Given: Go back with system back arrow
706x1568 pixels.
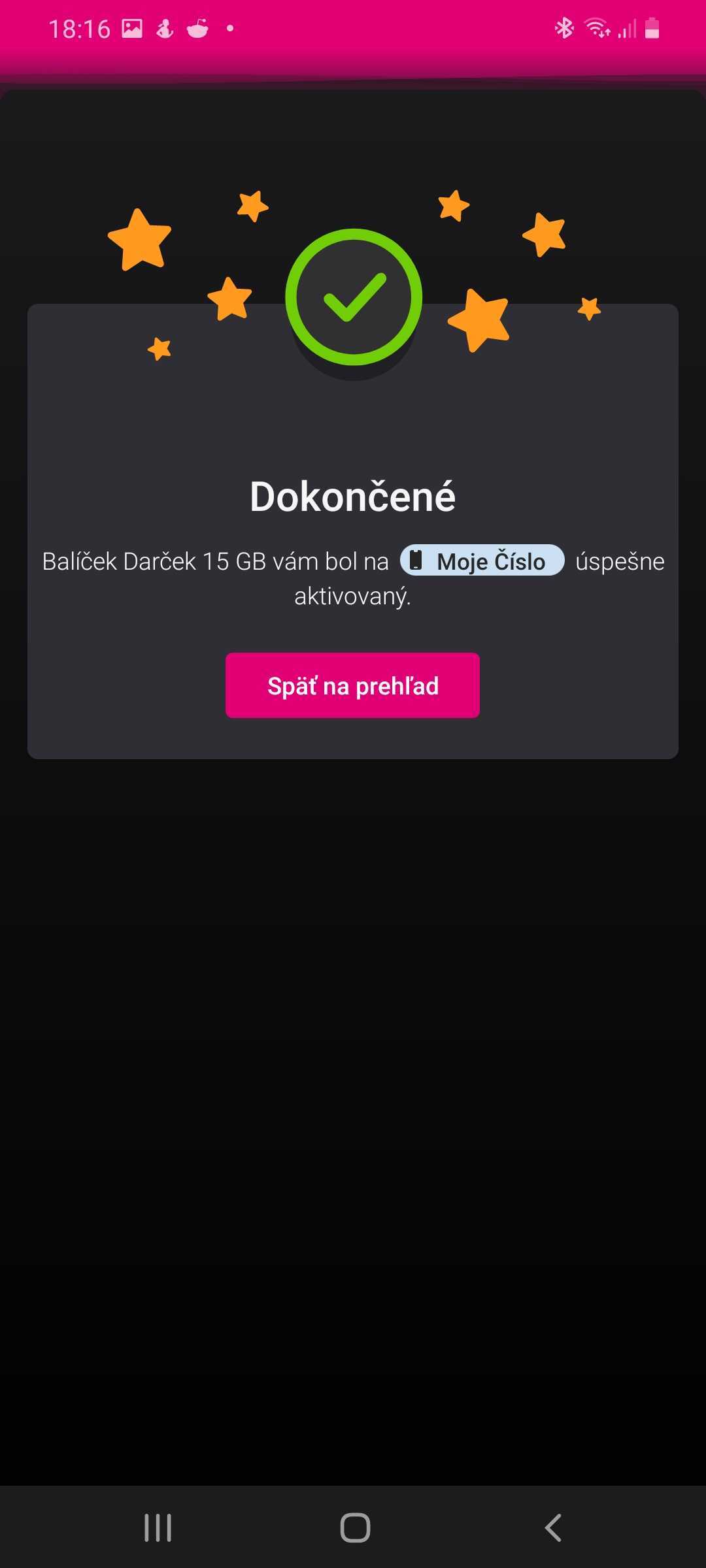Looking at the screenshot, I should pyautogui.click(x=553, y=1527).
